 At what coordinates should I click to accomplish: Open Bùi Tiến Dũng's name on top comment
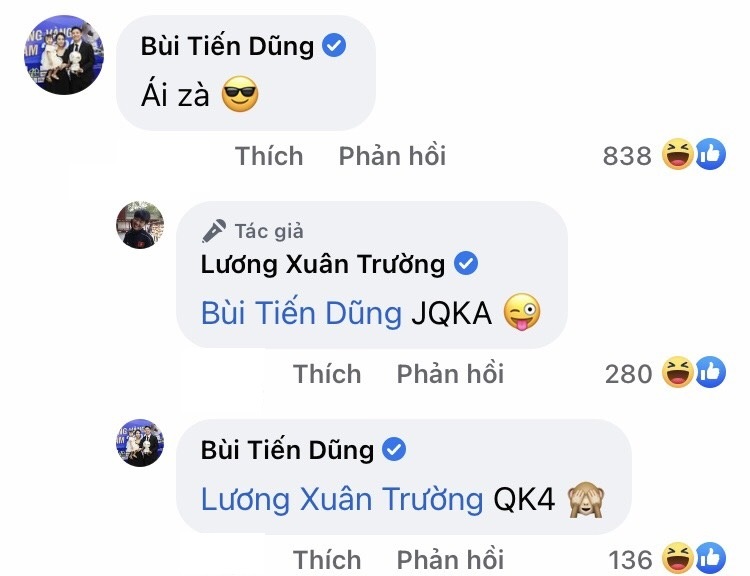tap(227, 46)
